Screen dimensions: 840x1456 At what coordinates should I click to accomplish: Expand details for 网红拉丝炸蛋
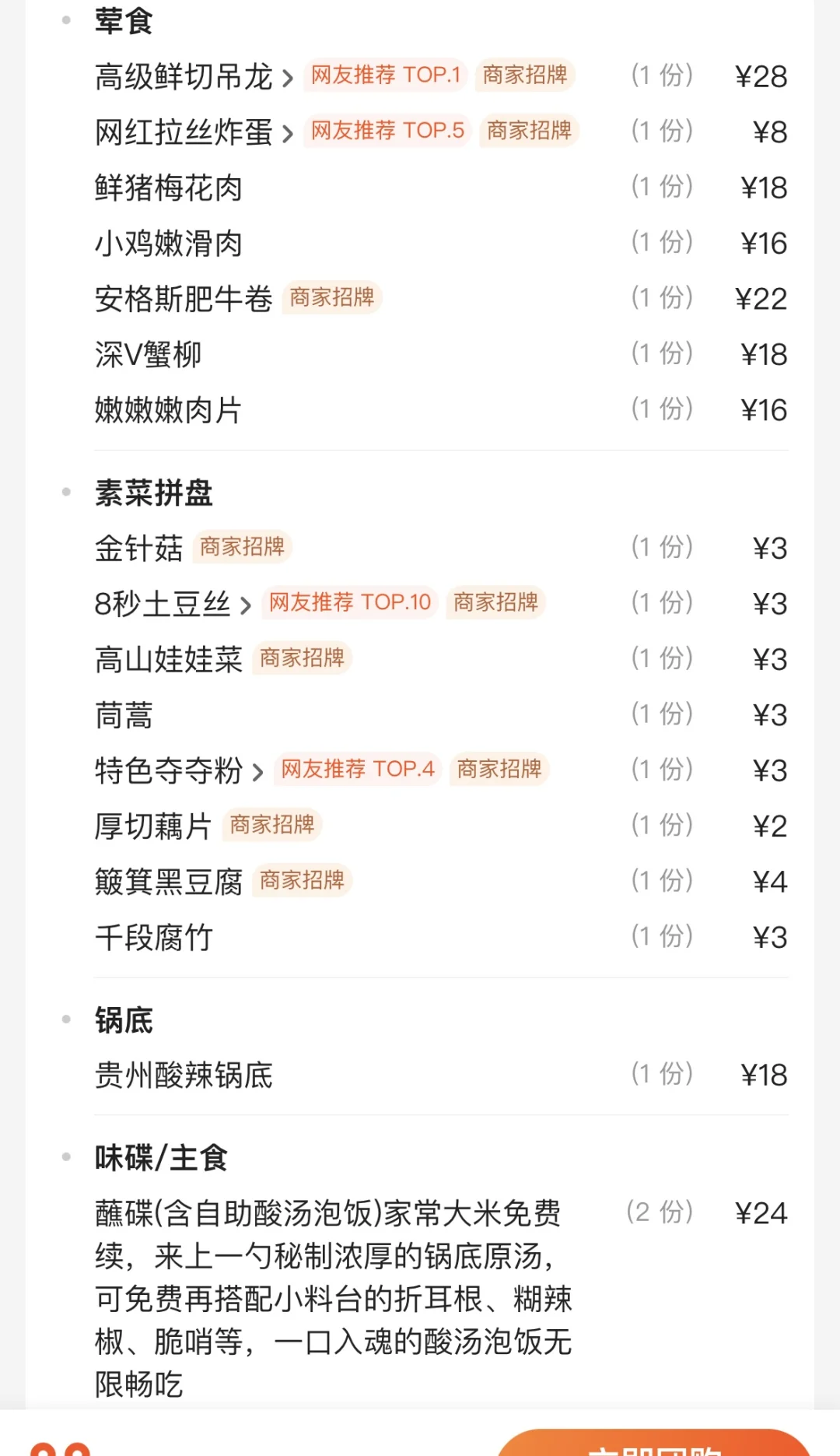(x=289, y=132)
